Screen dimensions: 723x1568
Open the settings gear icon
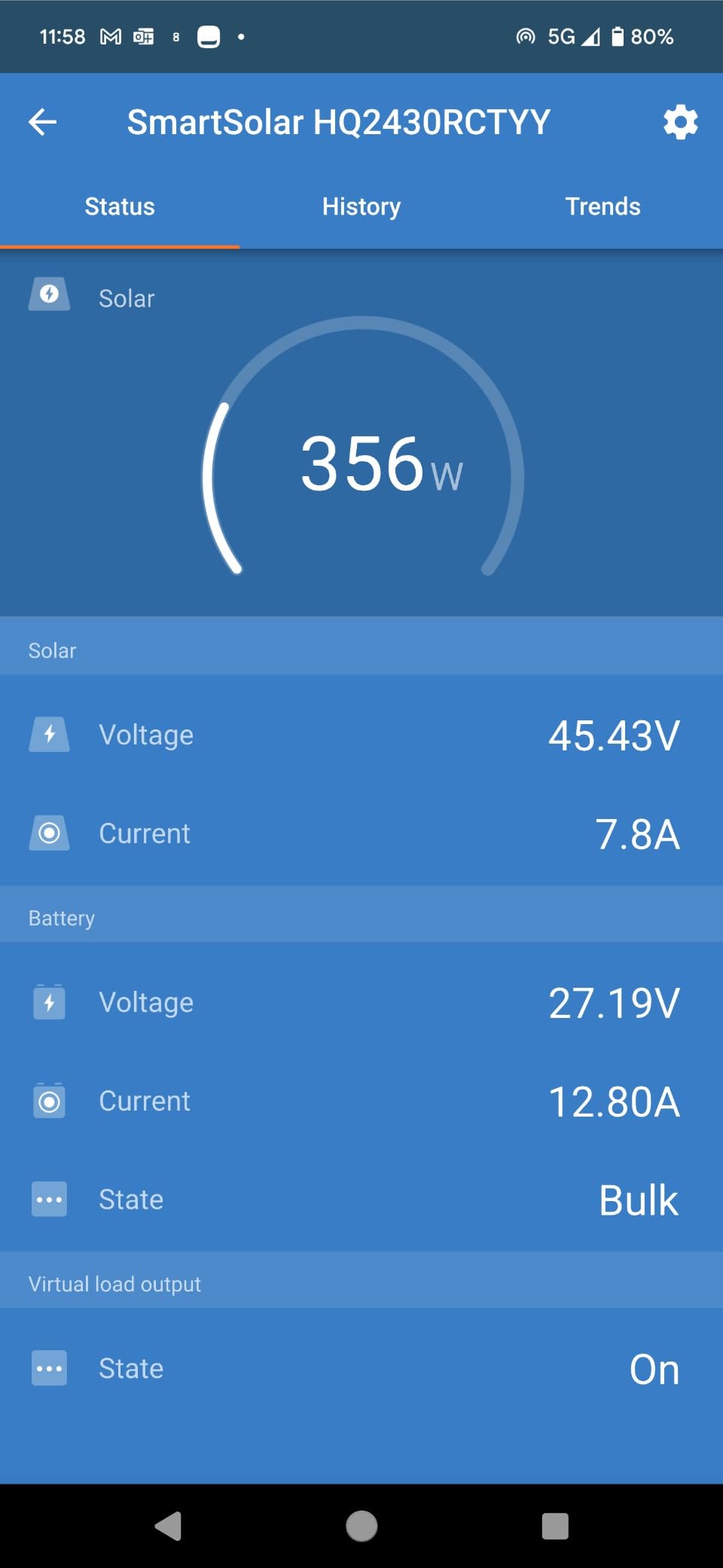pos(680,122)
